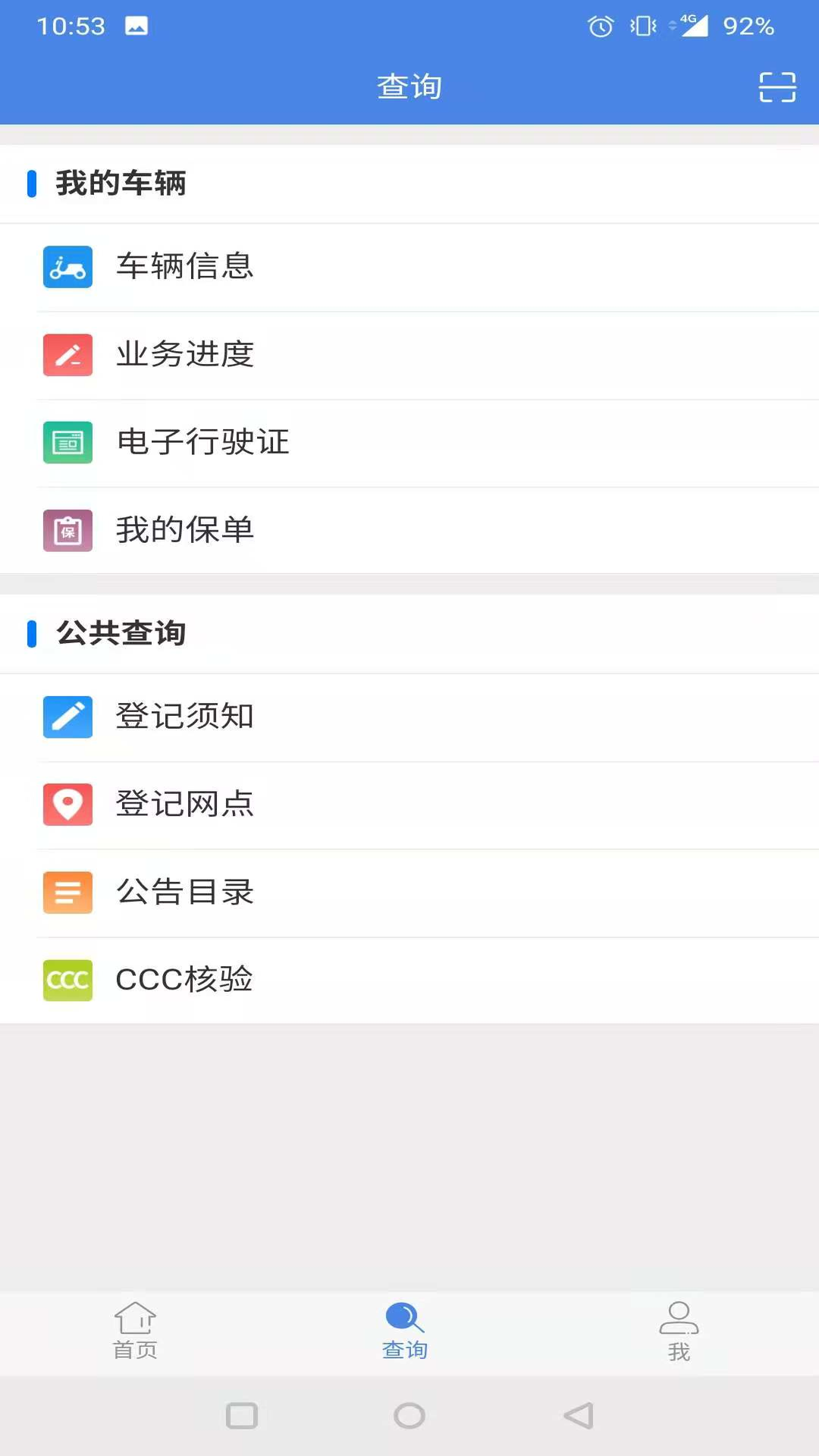Open 公告目录 (announcement catalog)
This screenshot has height=1456, width=819.
pyautogui.click(x=185, y=893)
